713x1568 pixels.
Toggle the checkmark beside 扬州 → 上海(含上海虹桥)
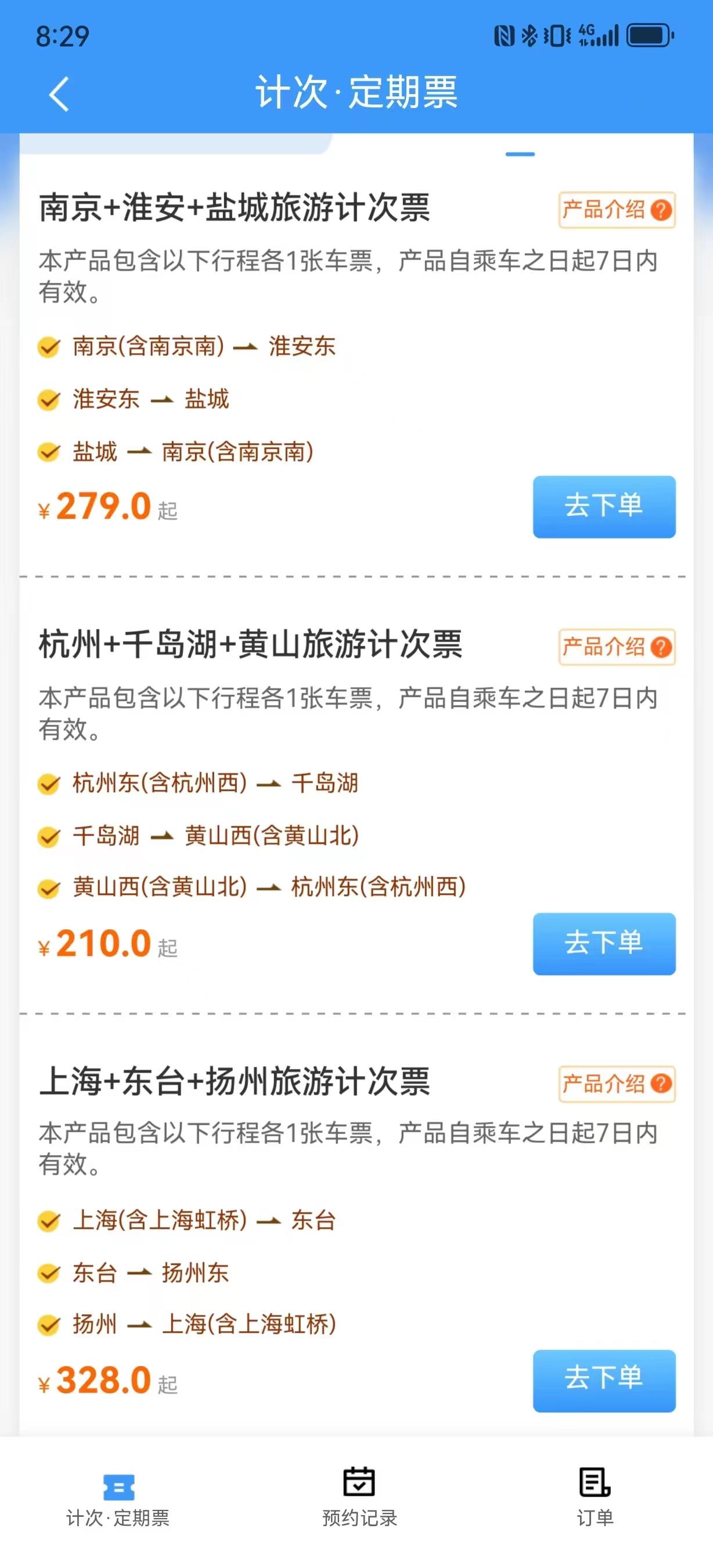coord(51,1325)
